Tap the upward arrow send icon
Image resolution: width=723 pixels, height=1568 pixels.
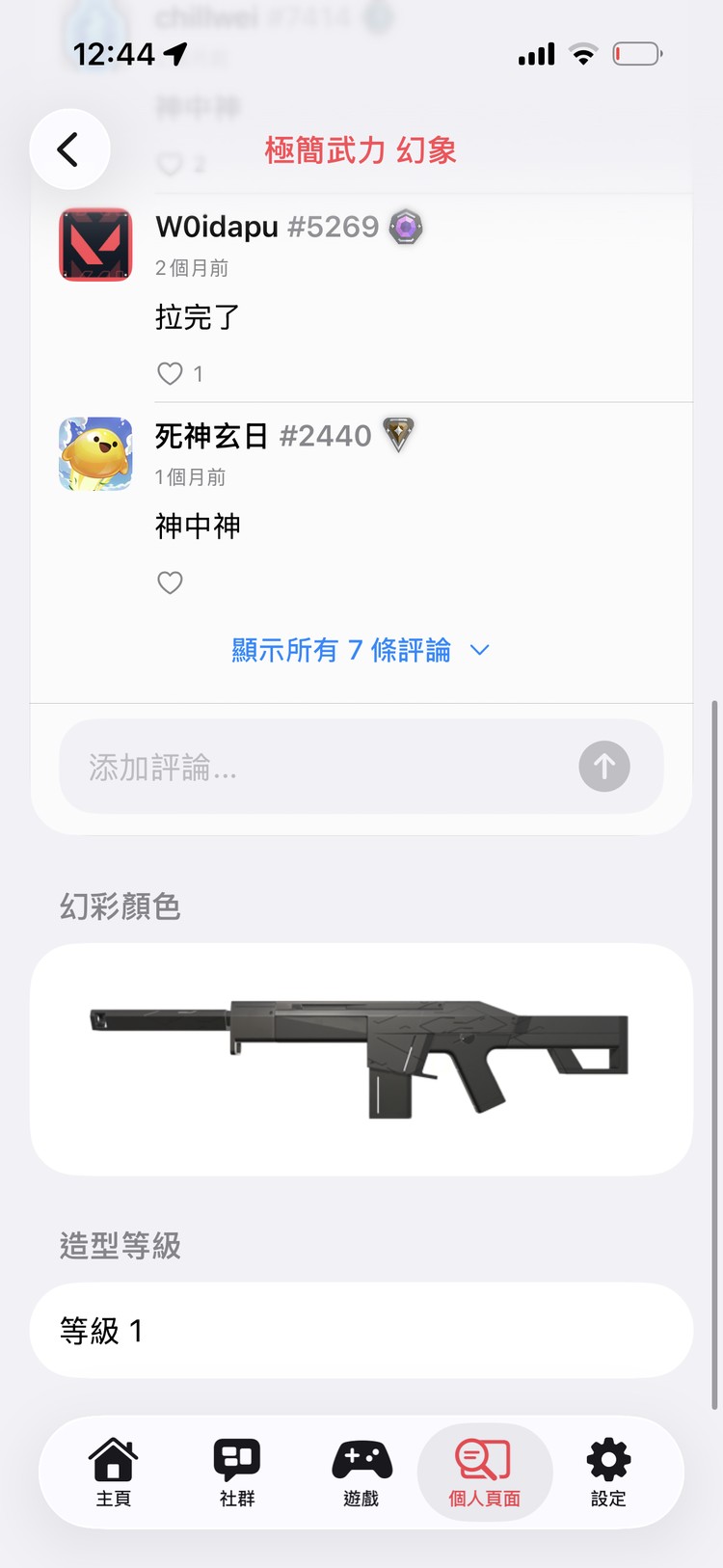604,767
